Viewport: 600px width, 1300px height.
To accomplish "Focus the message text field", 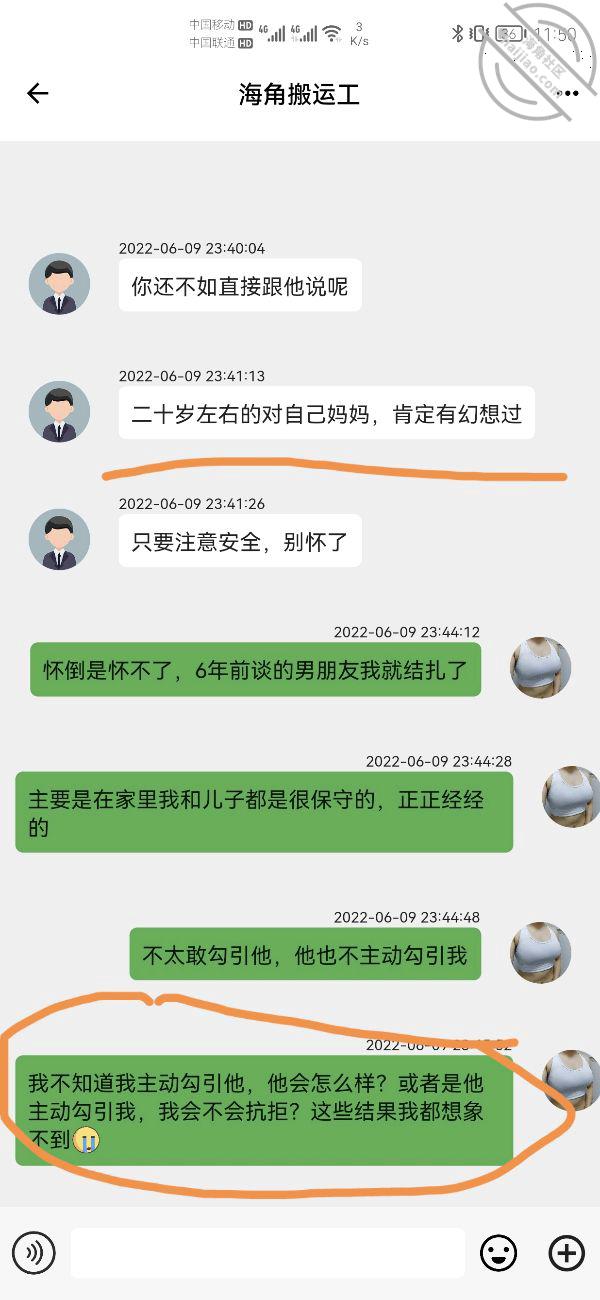I will click(x=267, y=1252).
